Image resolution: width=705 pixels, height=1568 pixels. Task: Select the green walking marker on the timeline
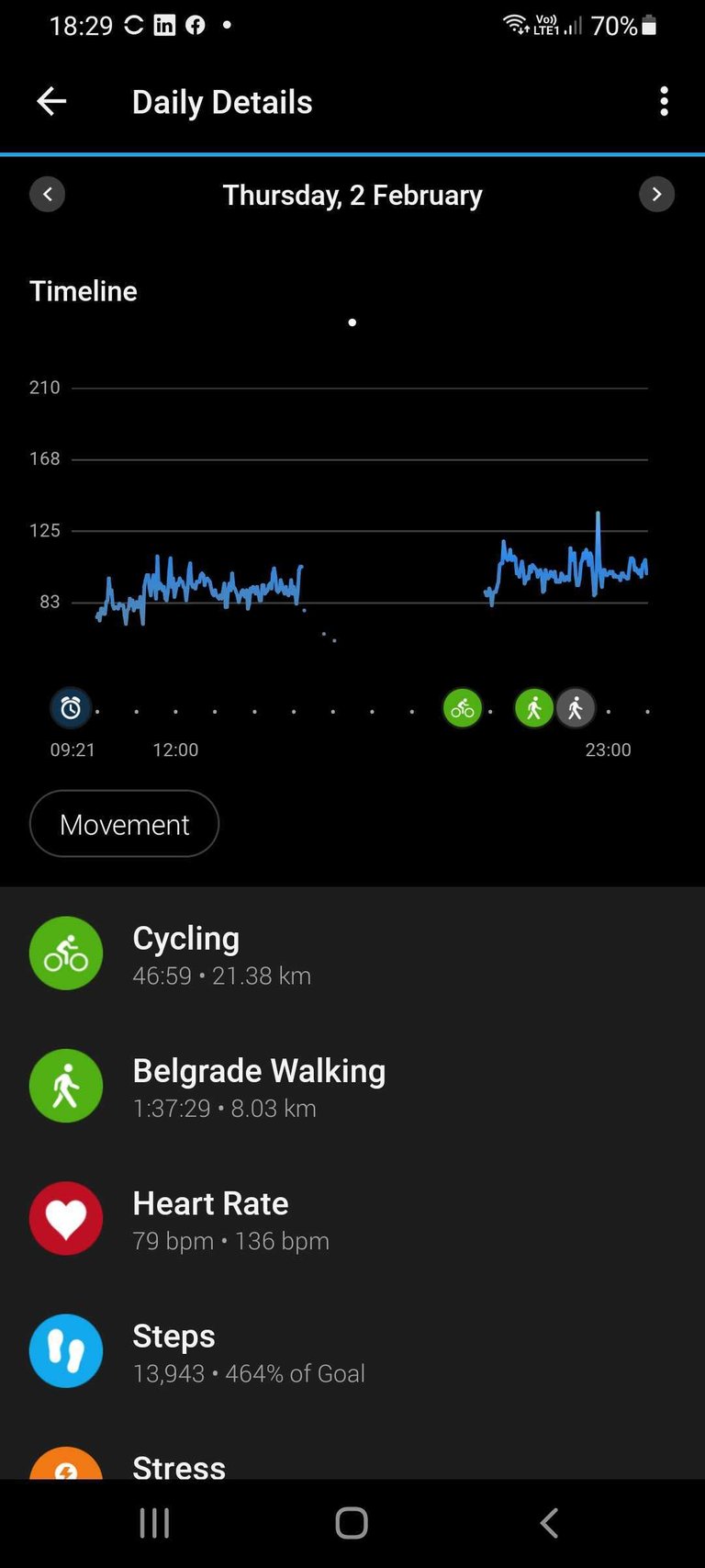click(534, 708)
